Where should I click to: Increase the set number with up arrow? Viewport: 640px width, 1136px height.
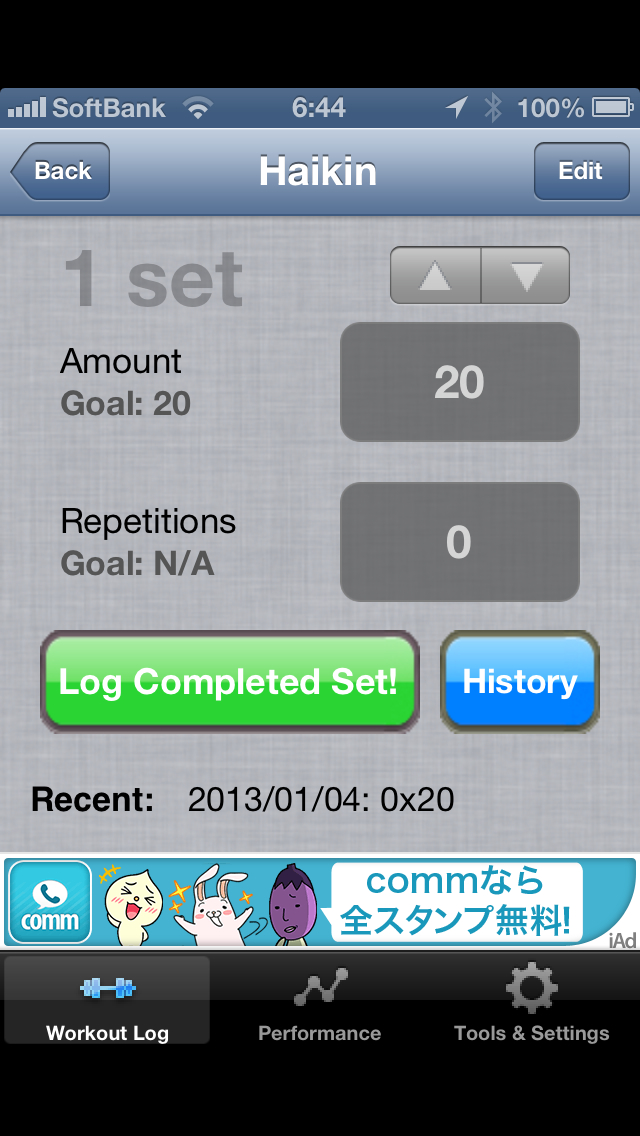click(435, 275)
